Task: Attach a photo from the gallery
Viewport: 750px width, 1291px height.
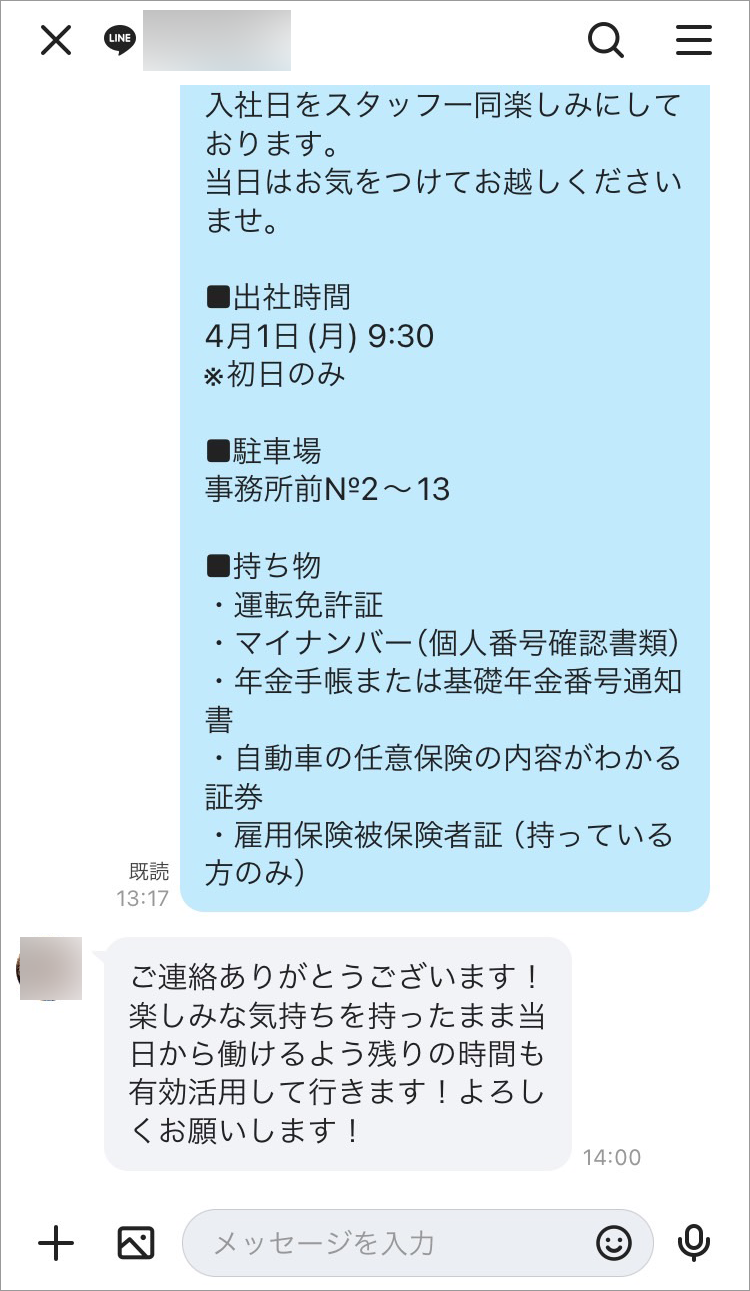Action: click(135, 1243)
